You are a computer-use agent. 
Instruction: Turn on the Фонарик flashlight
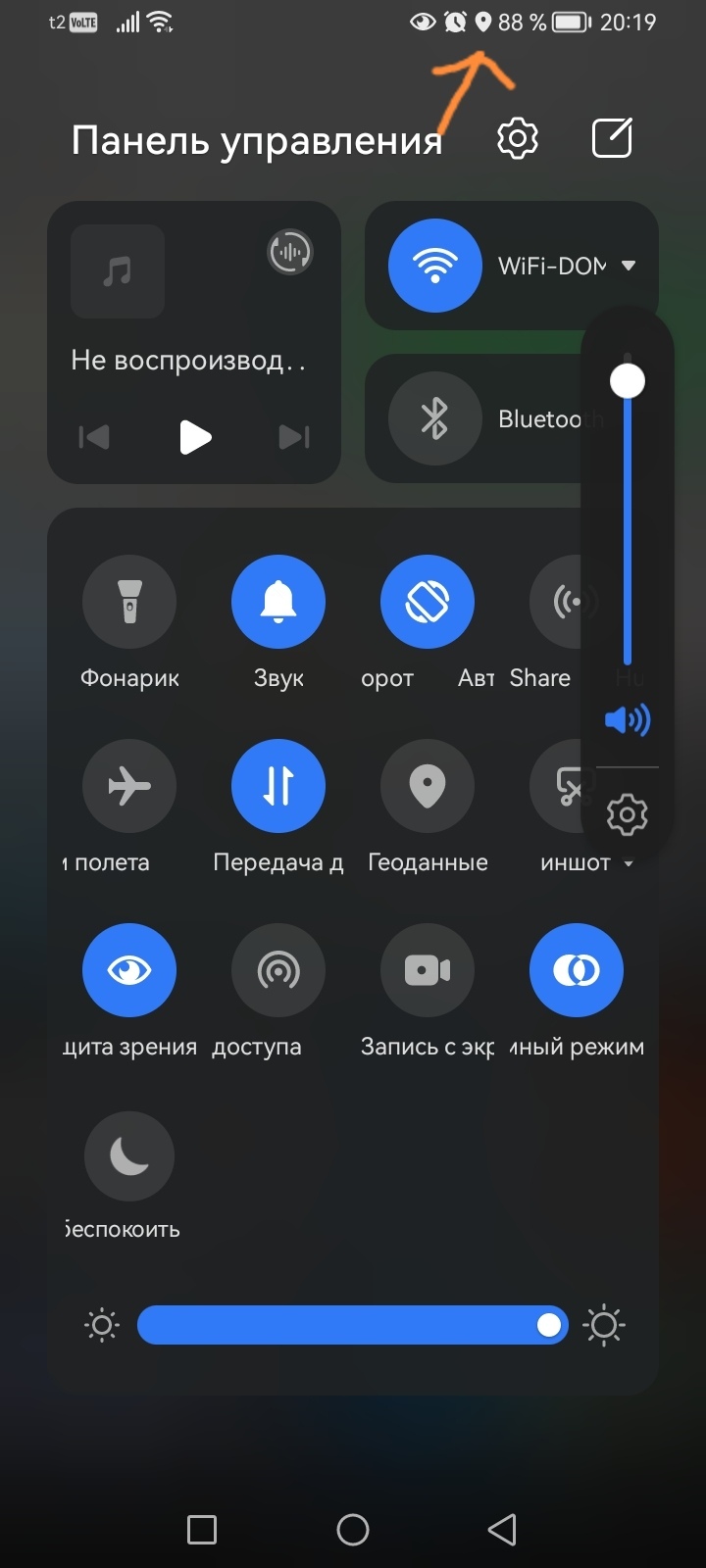tap(129, 602)
